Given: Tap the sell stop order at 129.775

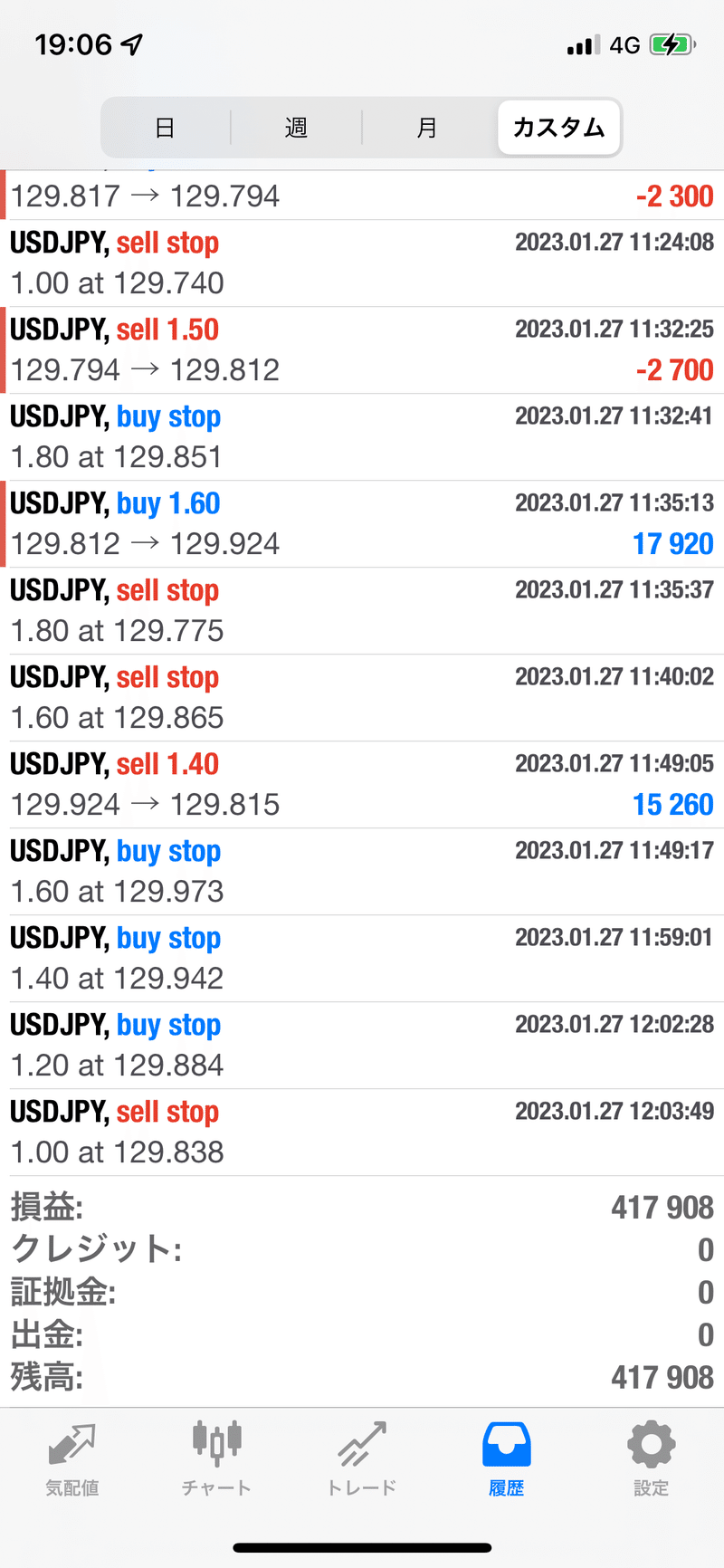Looking at the screenshot, I should [362, 611].
